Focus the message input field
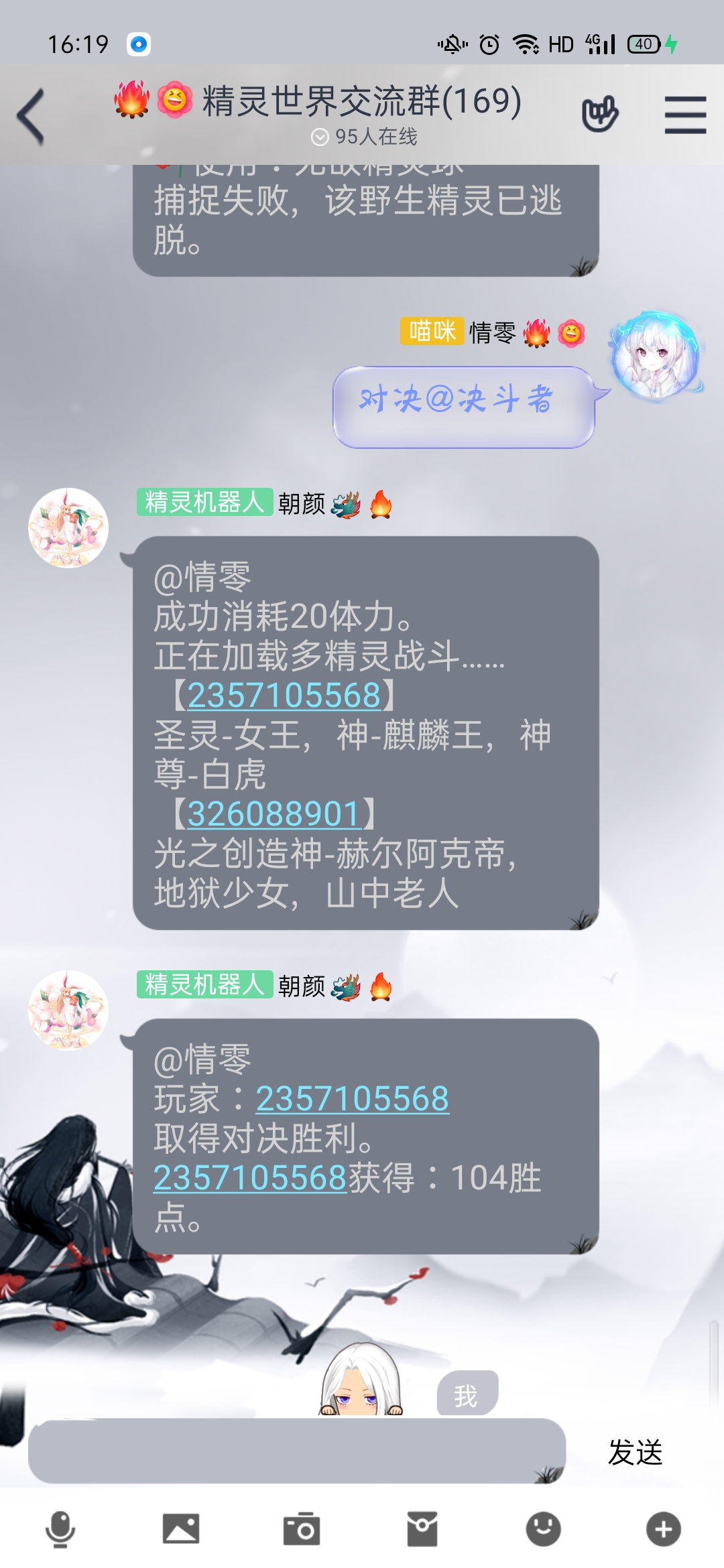Image resolution: width=724 pixels, height=1568 pixels. 296,1451
